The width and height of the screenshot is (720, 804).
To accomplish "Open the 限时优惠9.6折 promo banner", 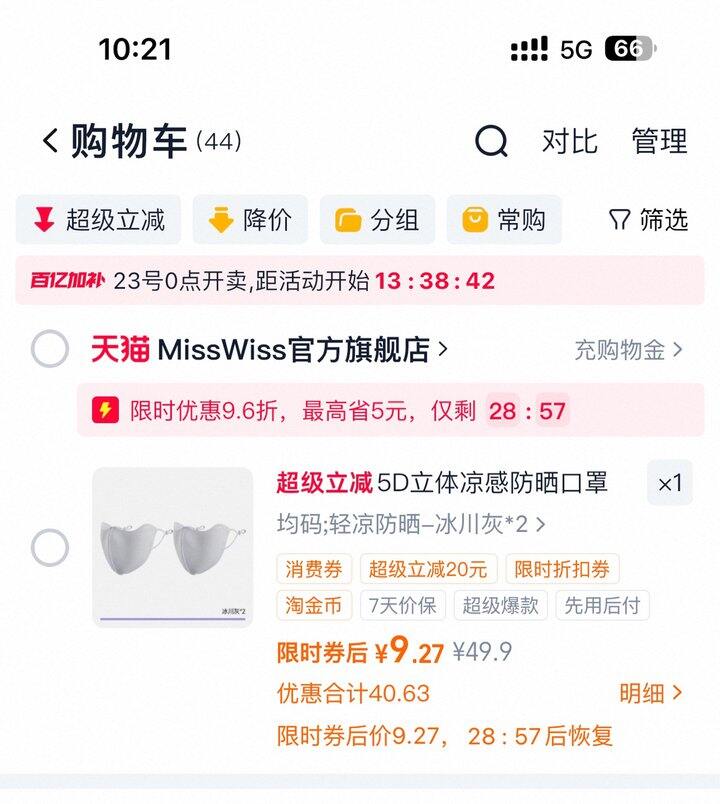I will 390,410.
